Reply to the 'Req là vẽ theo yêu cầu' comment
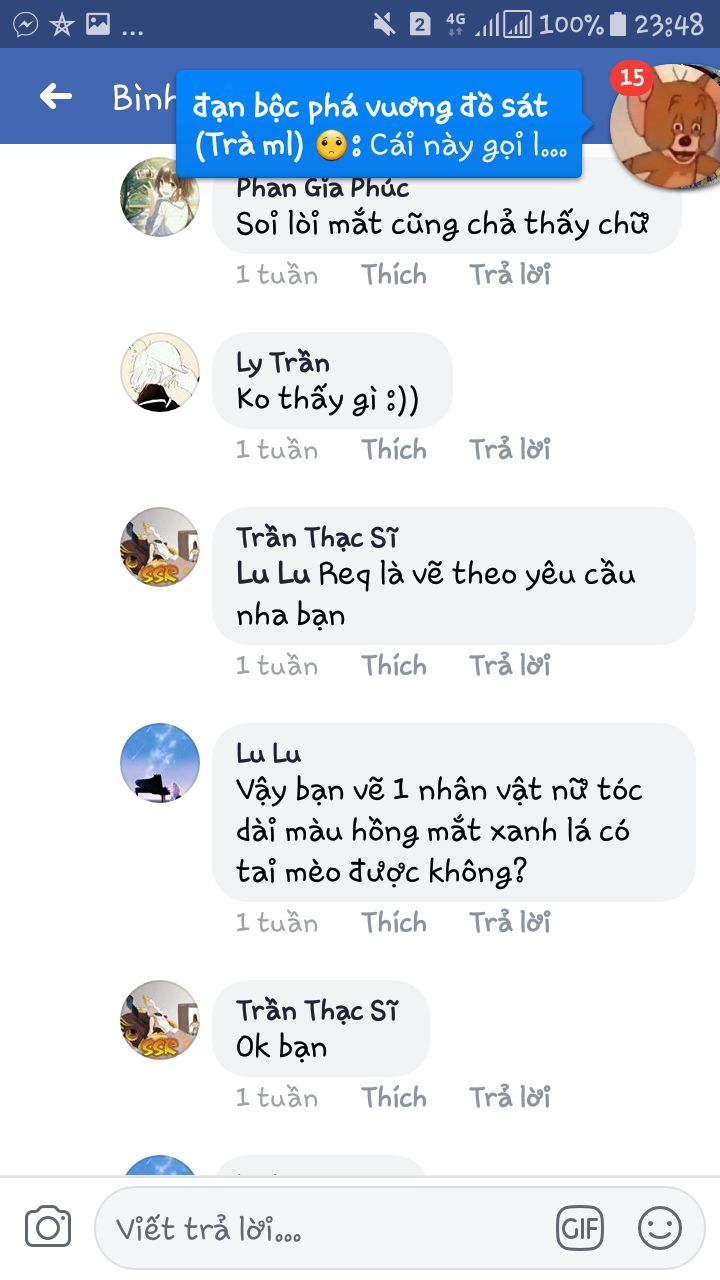The width and height of the screenshot is (720, 1280). pyautogui.click(x=510, y=666)
